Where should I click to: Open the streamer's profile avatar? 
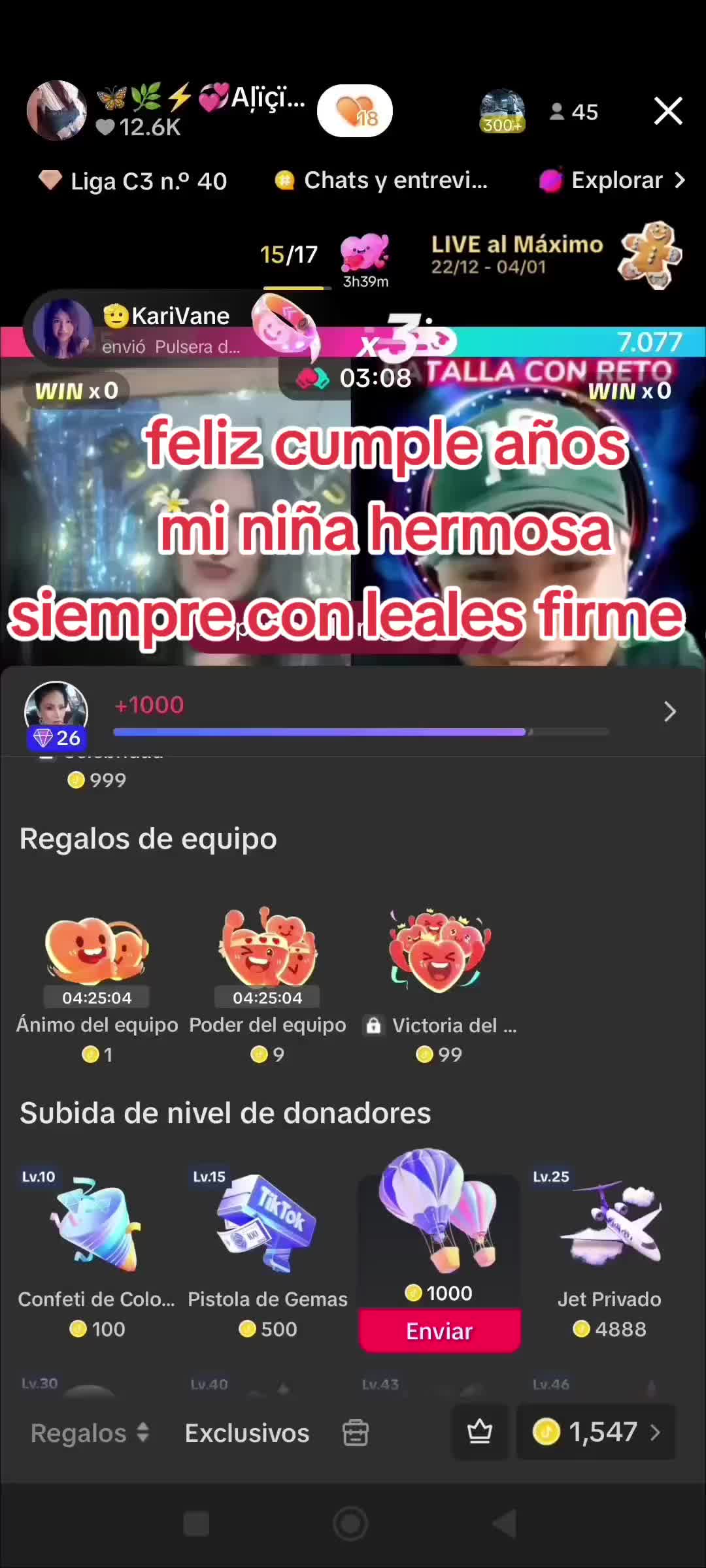[x=57, y=110]
